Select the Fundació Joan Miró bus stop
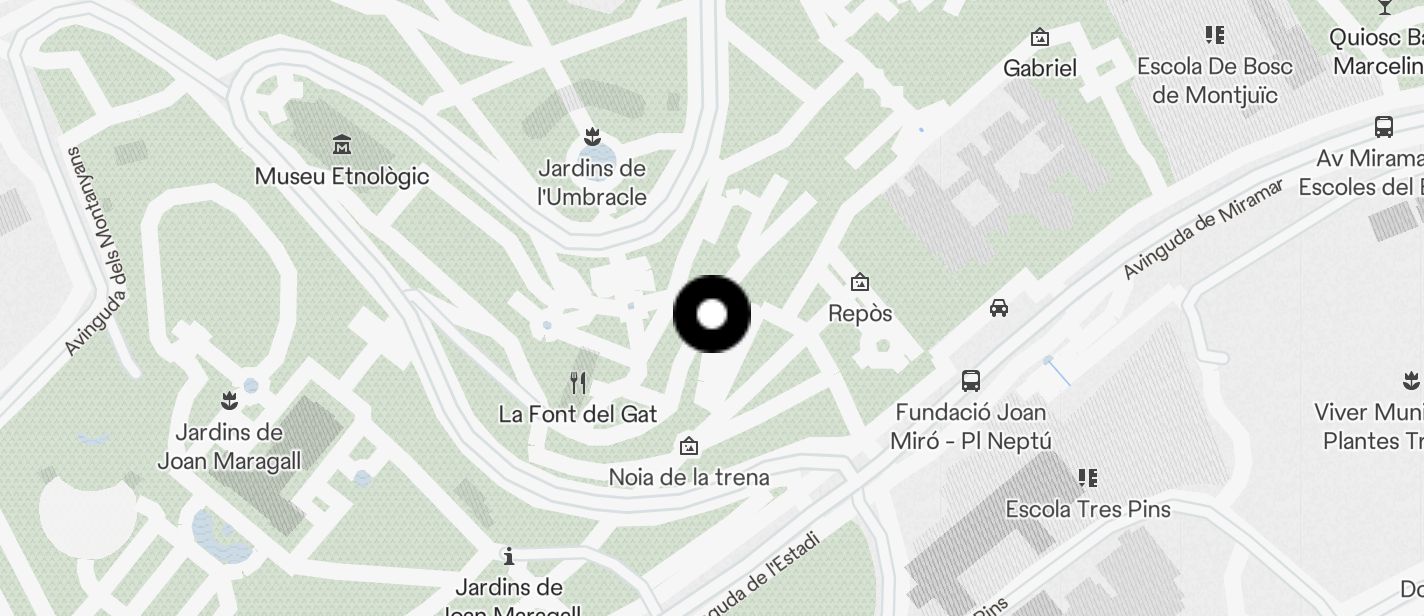 [970, 381]
